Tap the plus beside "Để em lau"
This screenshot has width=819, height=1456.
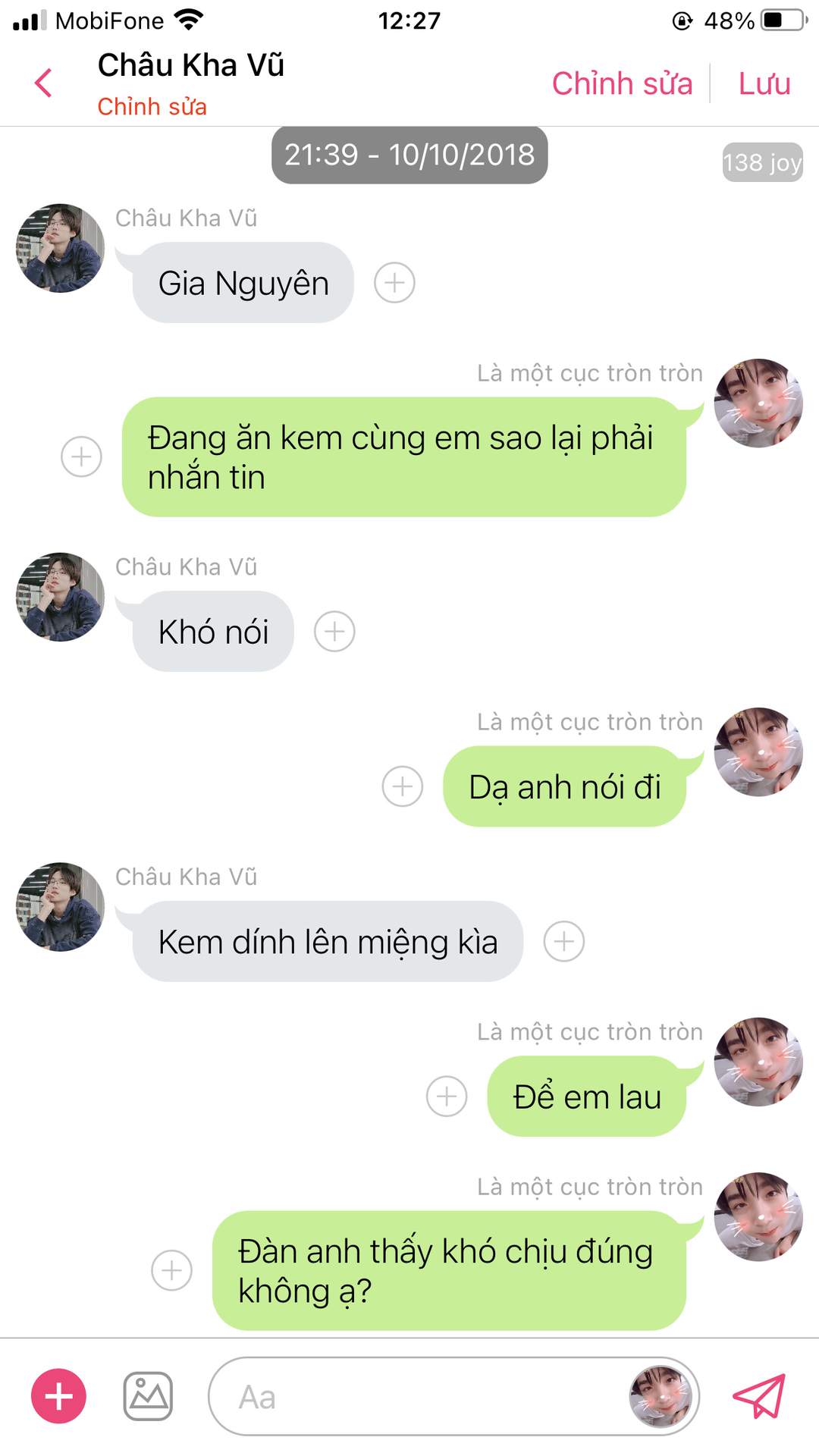click(447, 1097)
